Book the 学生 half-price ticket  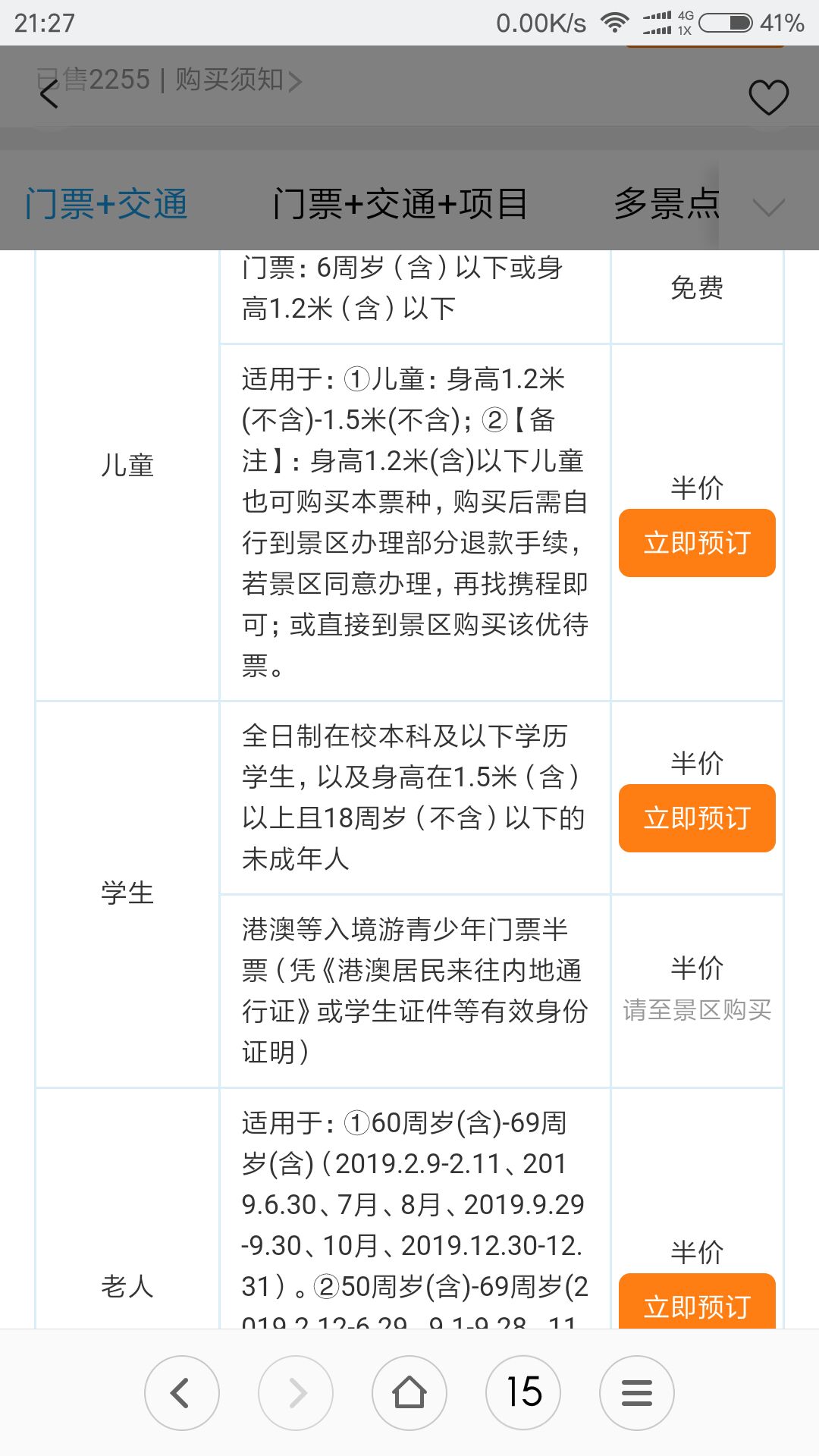point(697,818)
